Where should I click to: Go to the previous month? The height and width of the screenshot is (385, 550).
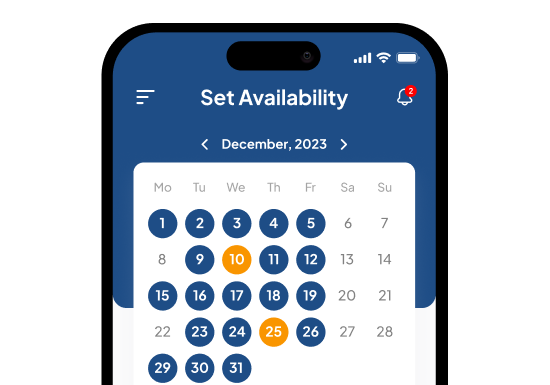tap(205, 144)
